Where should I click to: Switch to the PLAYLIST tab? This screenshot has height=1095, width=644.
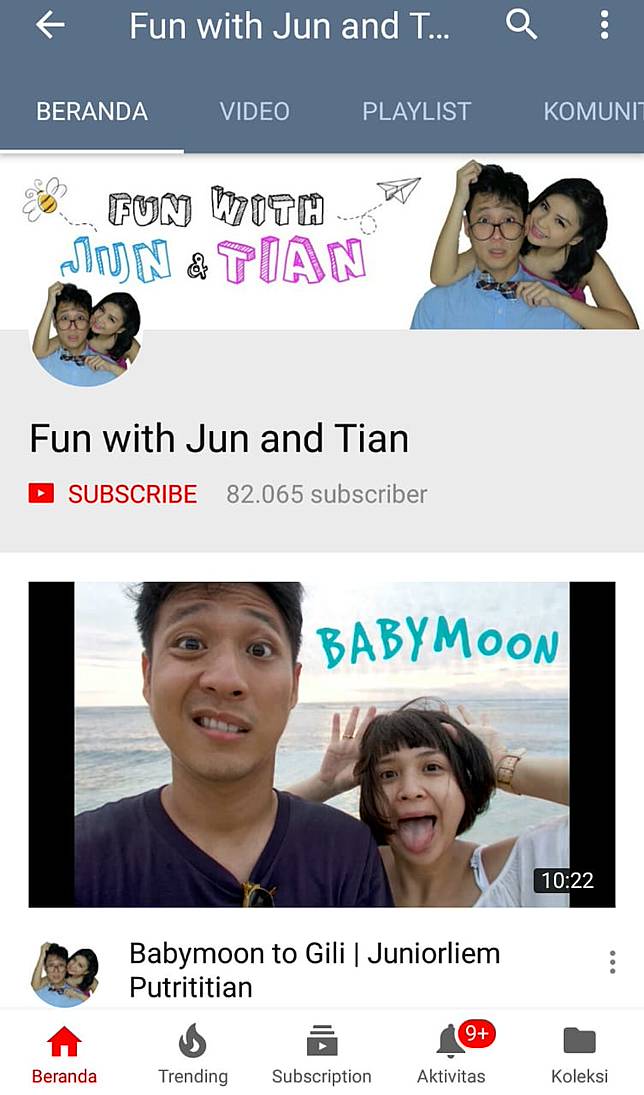click(416, 111)
